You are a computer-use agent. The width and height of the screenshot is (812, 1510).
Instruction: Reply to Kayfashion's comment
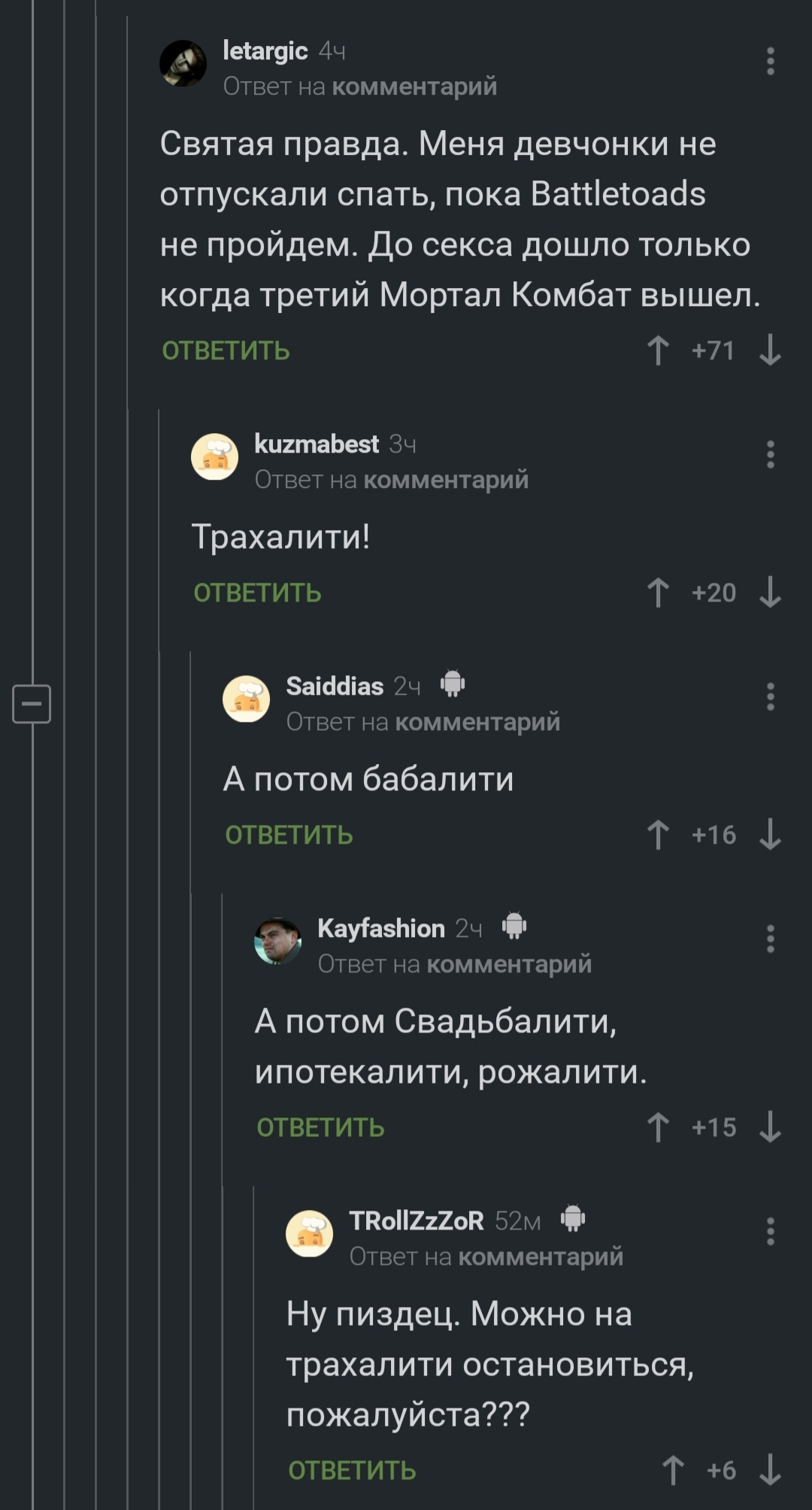click(x=320, y=1127)
